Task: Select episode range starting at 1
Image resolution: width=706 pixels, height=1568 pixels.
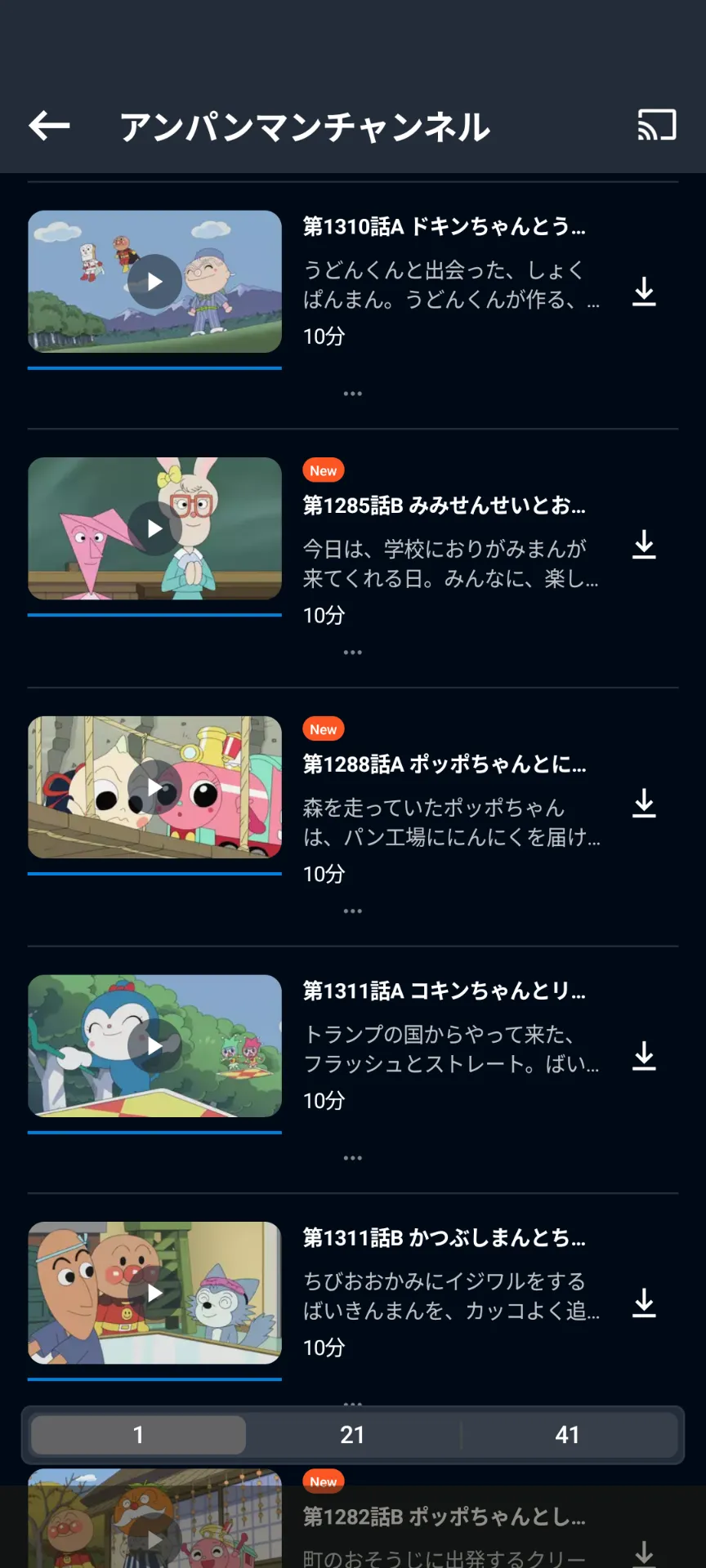Action: tap(138, 1435)
